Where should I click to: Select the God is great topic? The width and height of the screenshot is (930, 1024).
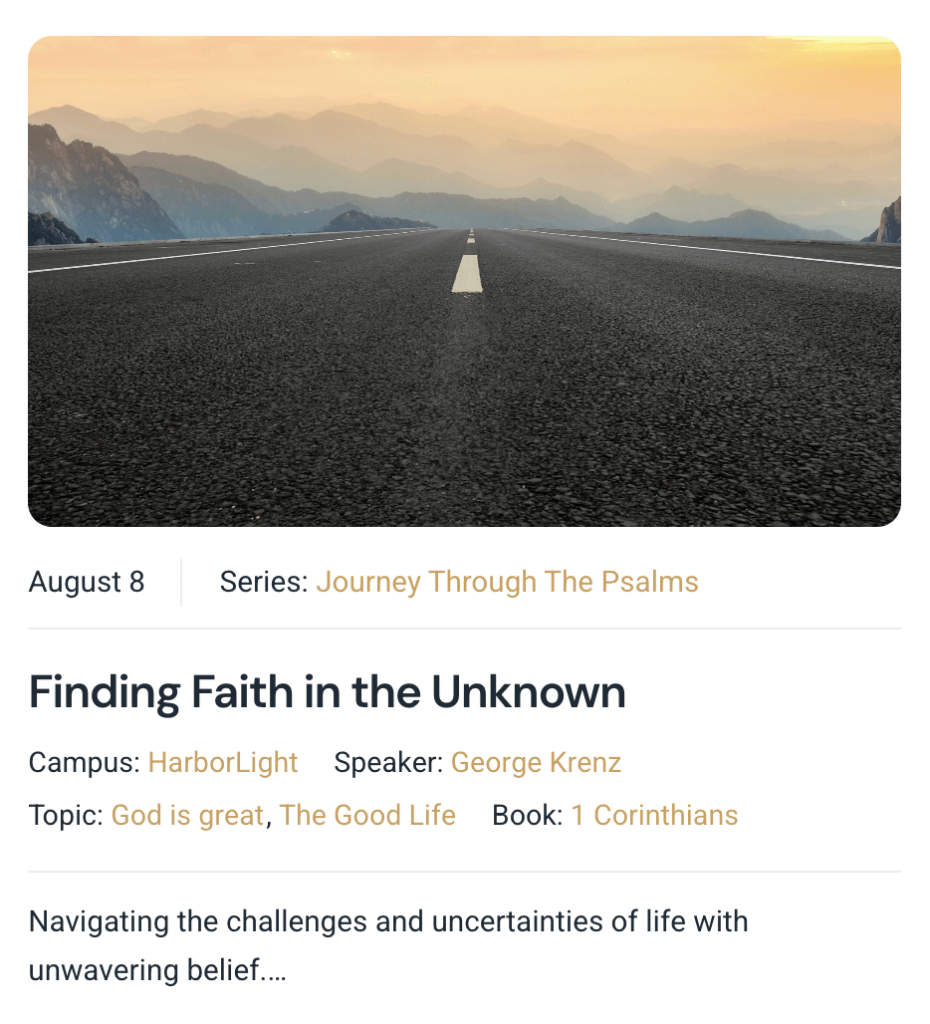187,815
